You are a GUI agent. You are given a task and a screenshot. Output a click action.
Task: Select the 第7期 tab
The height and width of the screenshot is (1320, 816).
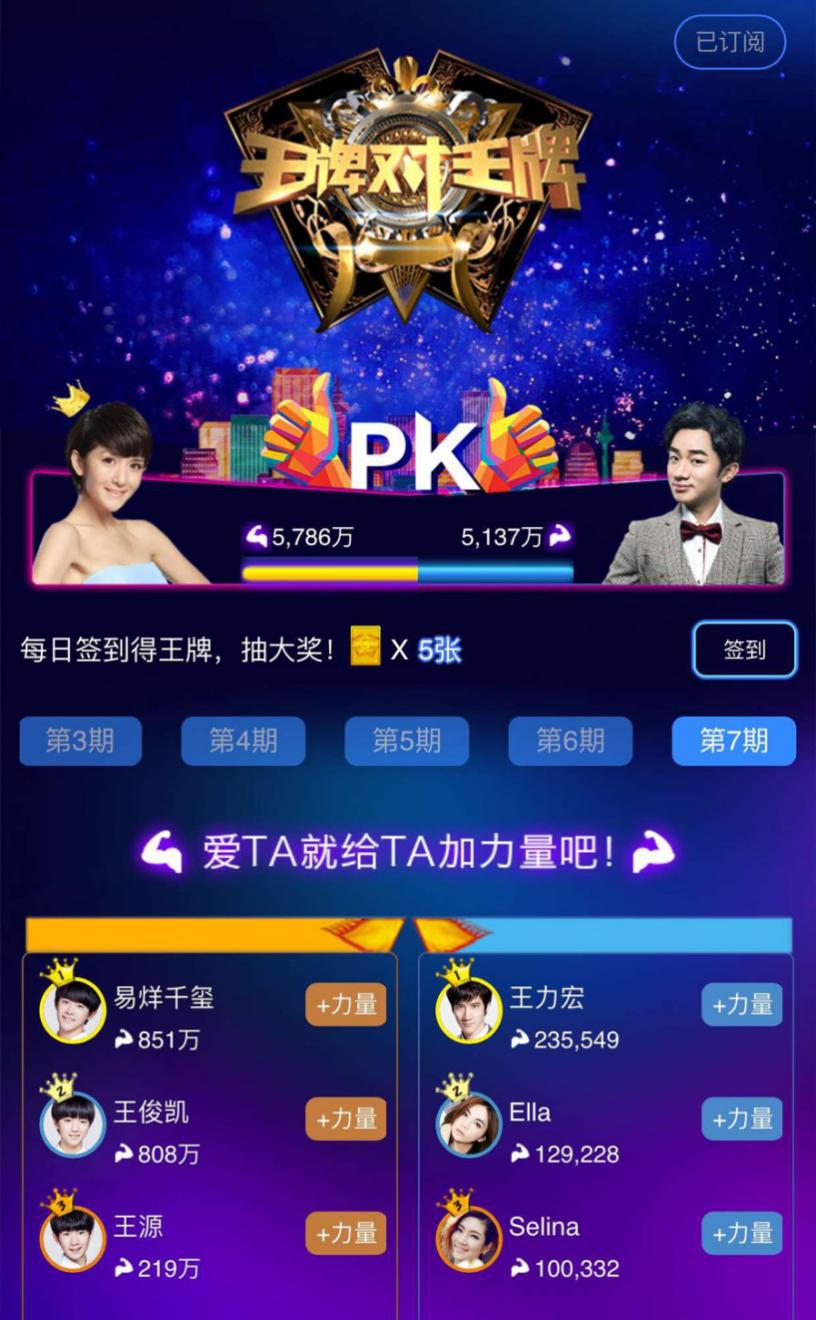(x=733, y=741)
